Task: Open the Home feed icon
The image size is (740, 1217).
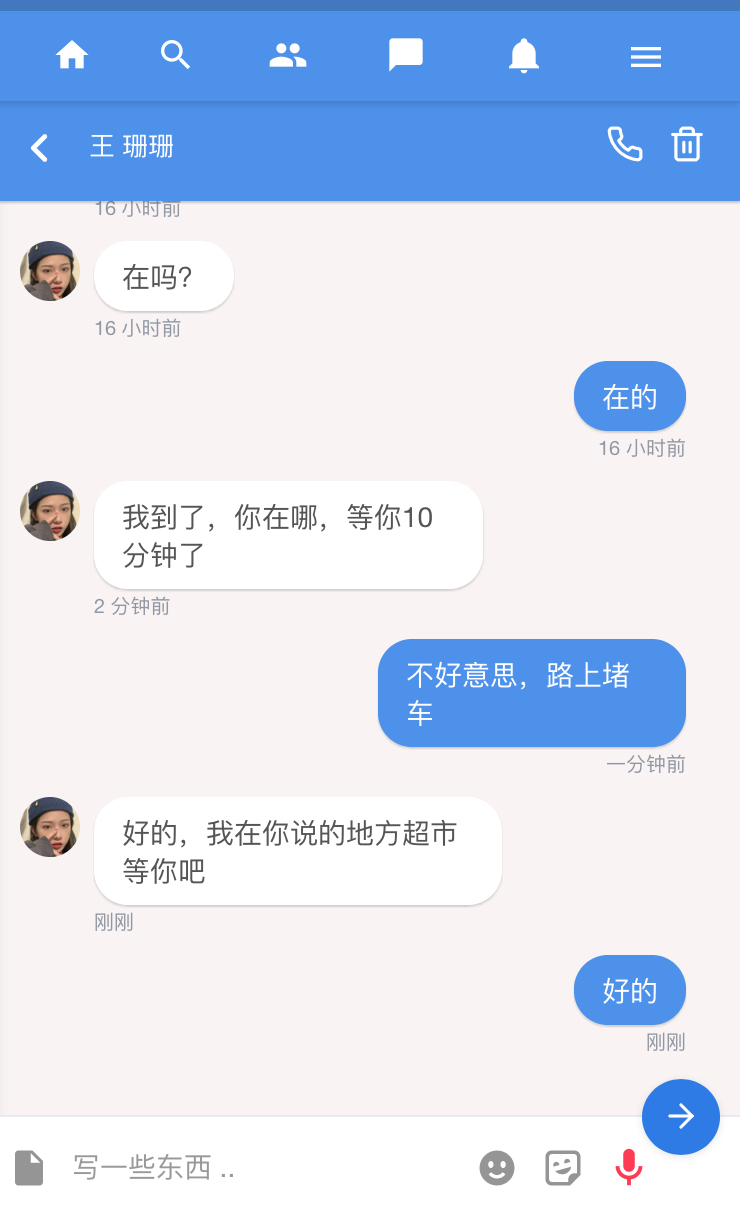Action: click(71, 57)
